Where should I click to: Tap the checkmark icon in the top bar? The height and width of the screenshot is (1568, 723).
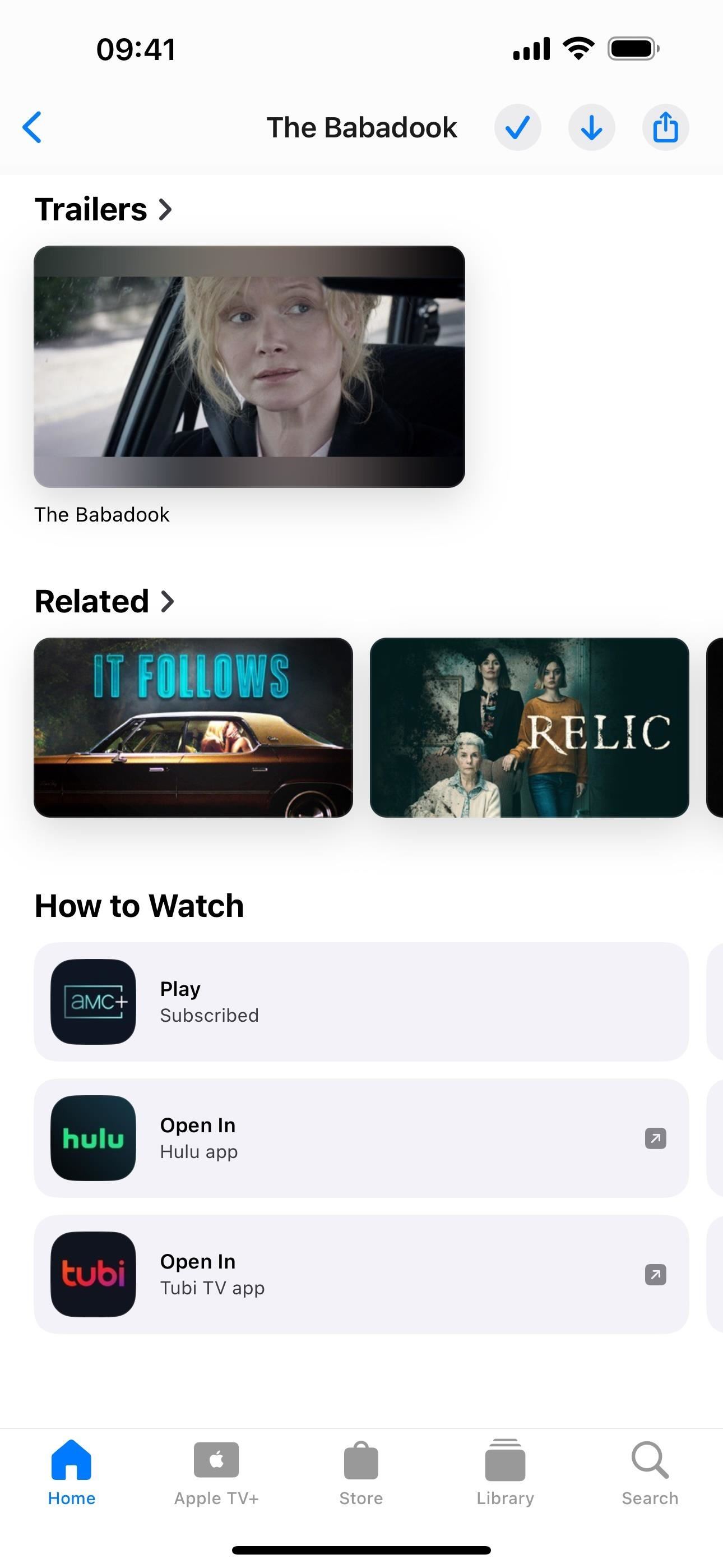pos(517,127)
